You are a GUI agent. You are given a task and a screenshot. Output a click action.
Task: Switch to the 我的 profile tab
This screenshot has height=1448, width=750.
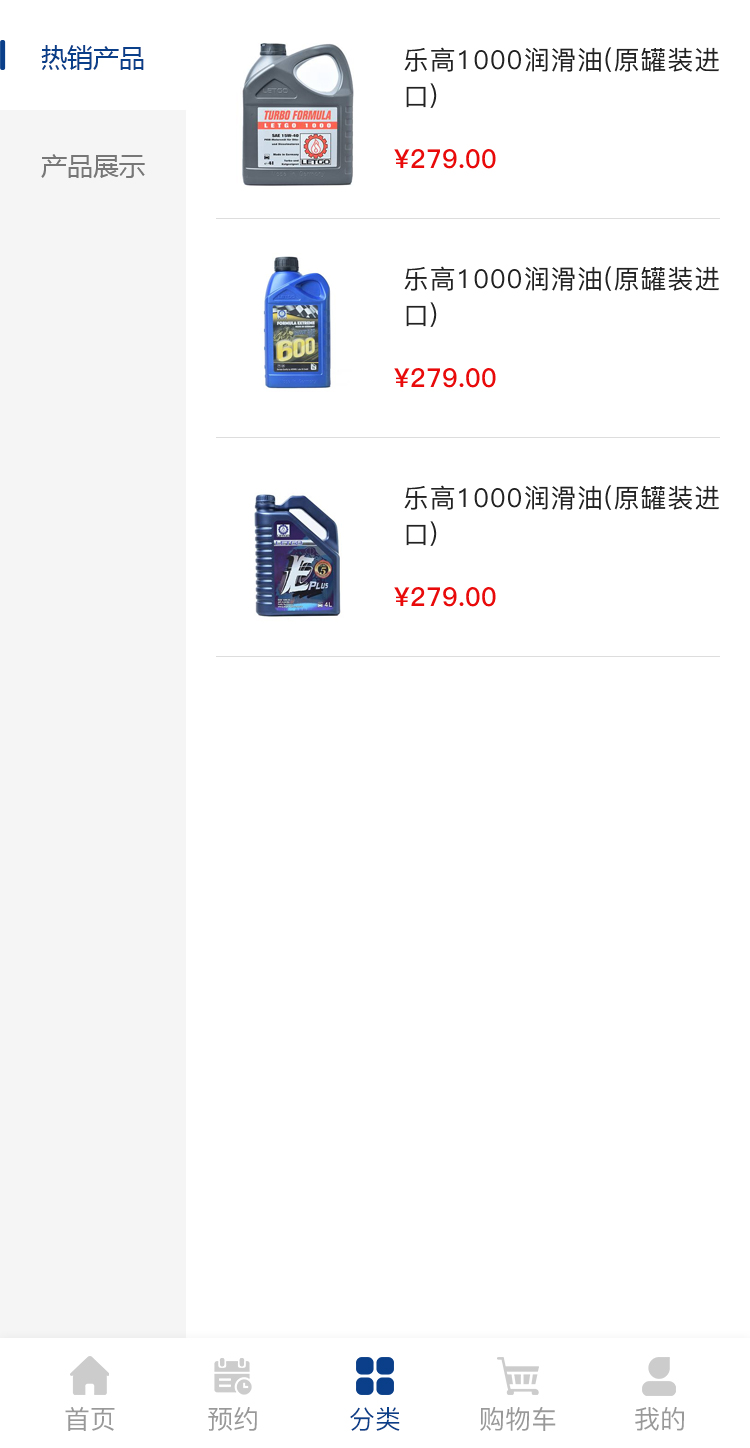coord(660,1392)
